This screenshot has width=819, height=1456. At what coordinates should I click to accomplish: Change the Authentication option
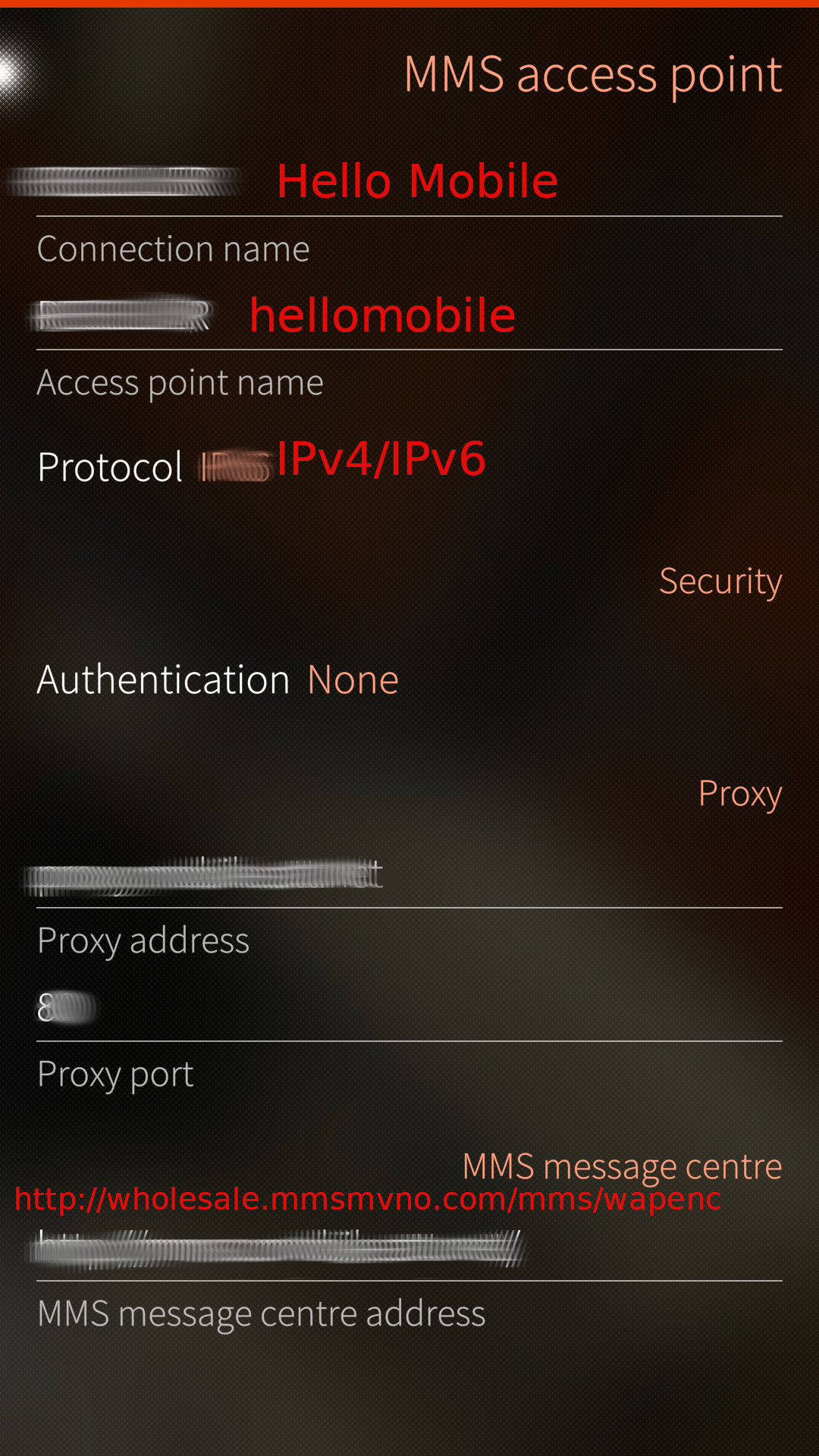pyautogui.click(x=409, y=679)
